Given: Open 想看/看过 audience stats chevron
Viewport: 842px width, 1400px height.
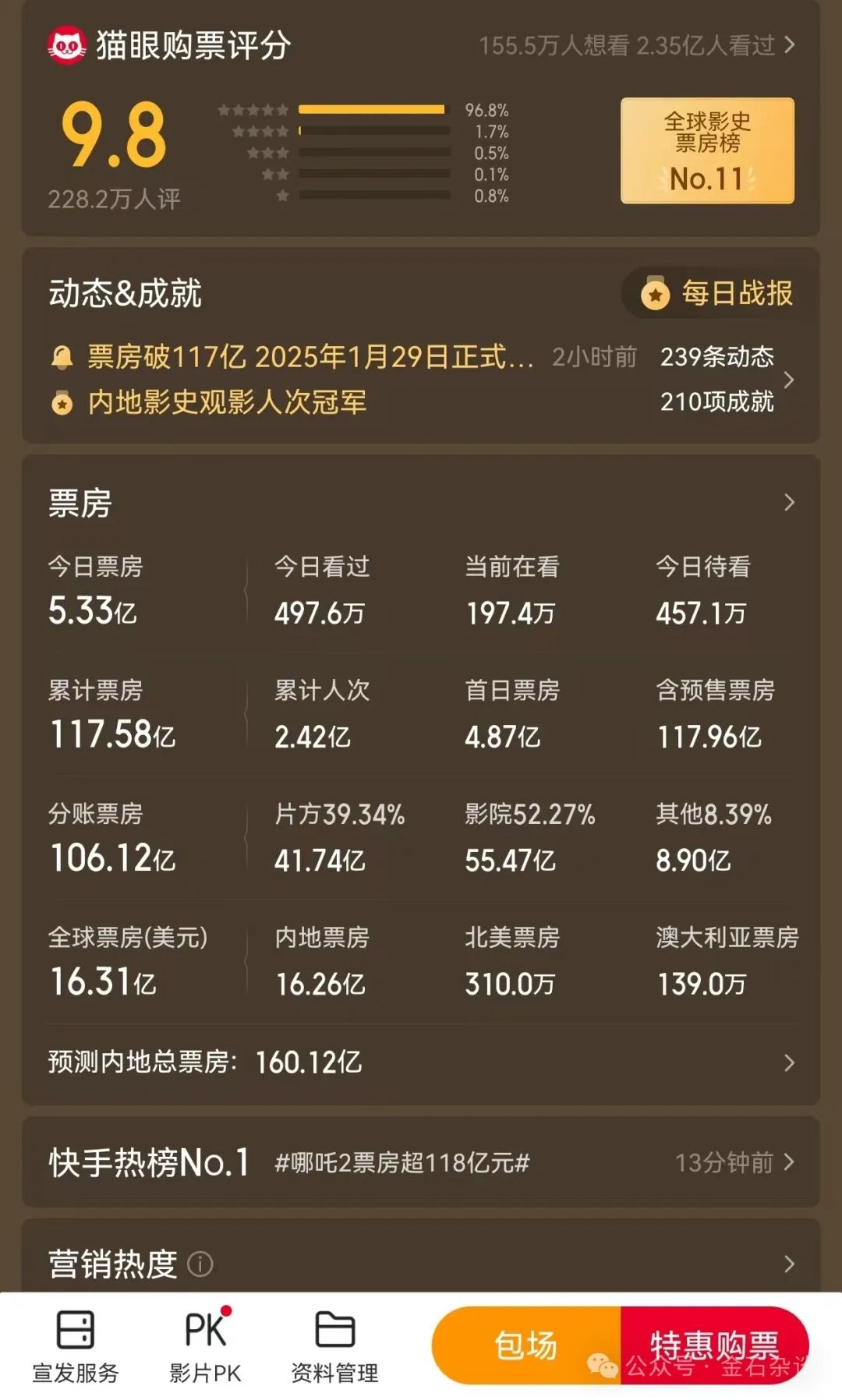Looking at the screenshot, I should tap(789, 45).
